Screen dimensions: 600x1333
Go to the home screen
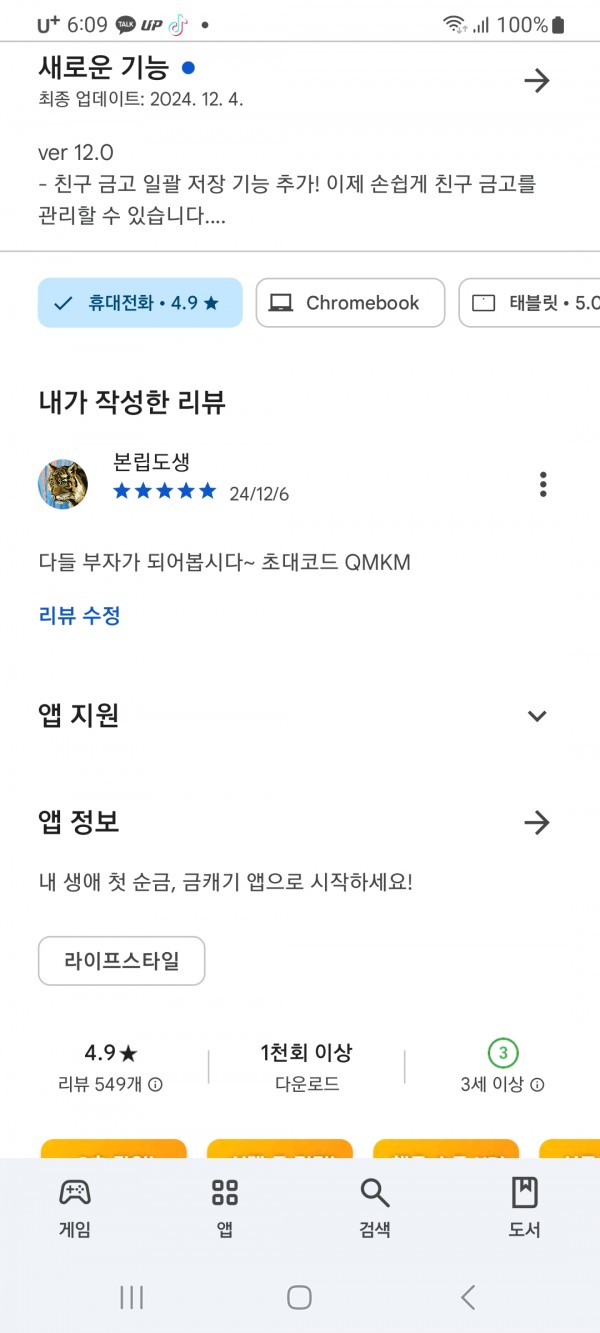coord(299,1297)
